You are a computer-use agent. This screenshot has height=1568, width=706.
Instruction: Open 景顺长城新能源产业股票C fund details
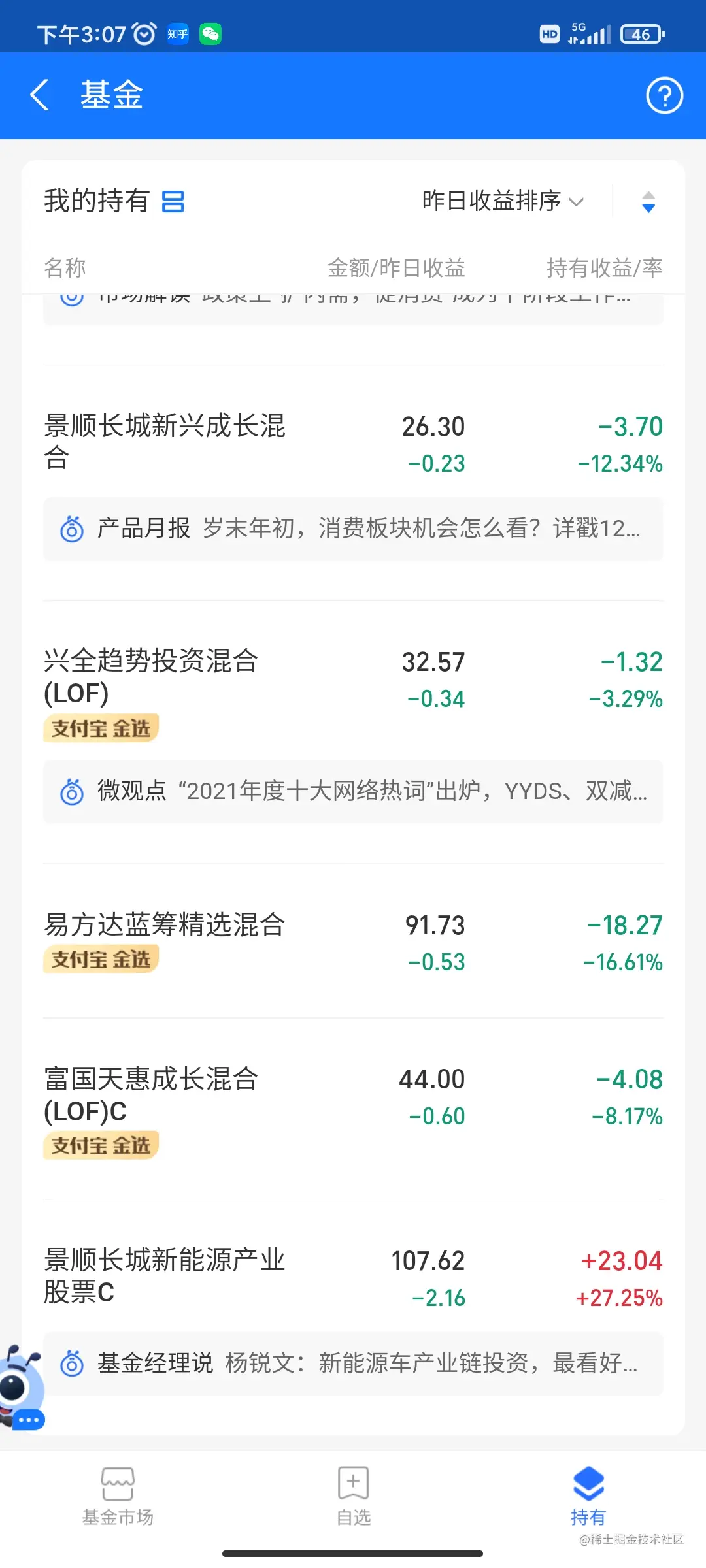tap(165, 1275)
